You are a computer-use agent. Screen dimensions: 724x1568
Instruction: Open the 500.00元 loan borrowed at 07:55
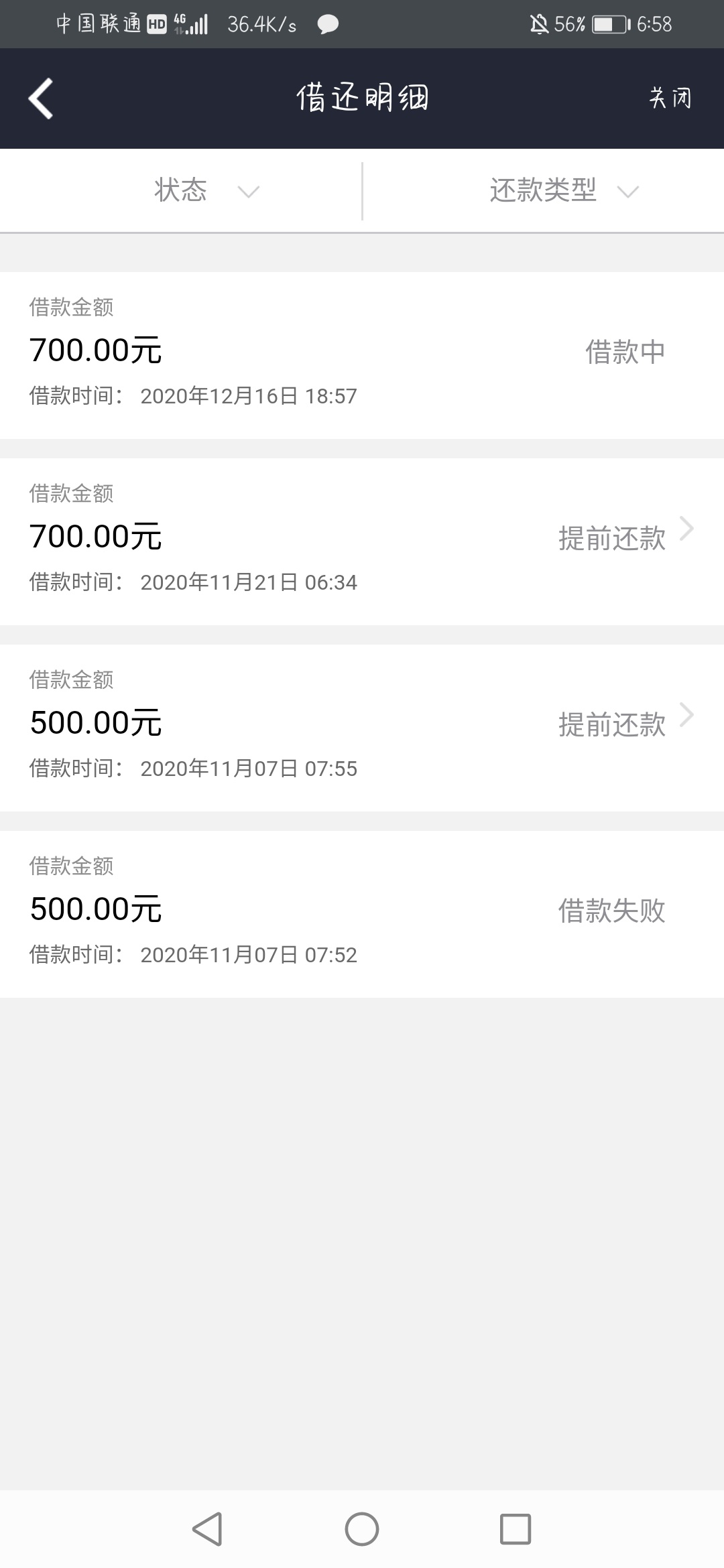[x=362, y=728]
